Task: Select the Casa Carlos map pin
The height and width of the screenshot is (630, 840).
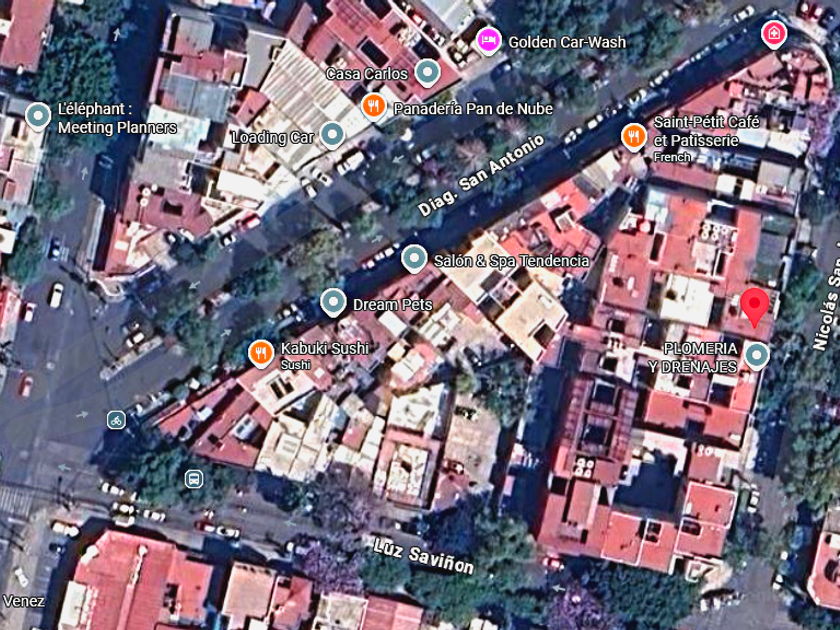Action: click(x=428, y=72)
